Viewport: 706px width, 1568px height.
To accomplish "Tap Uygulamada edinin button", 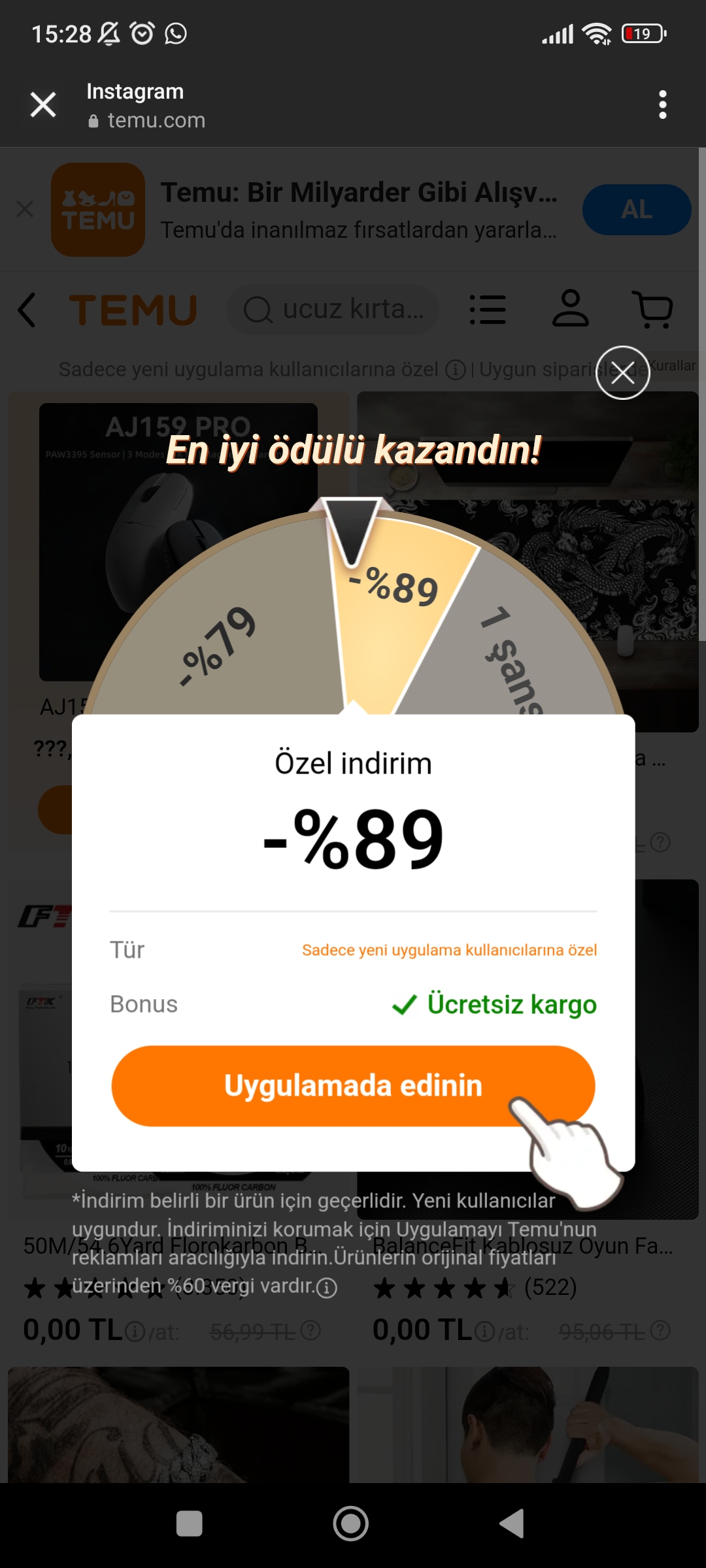I will click(353, 1086).
